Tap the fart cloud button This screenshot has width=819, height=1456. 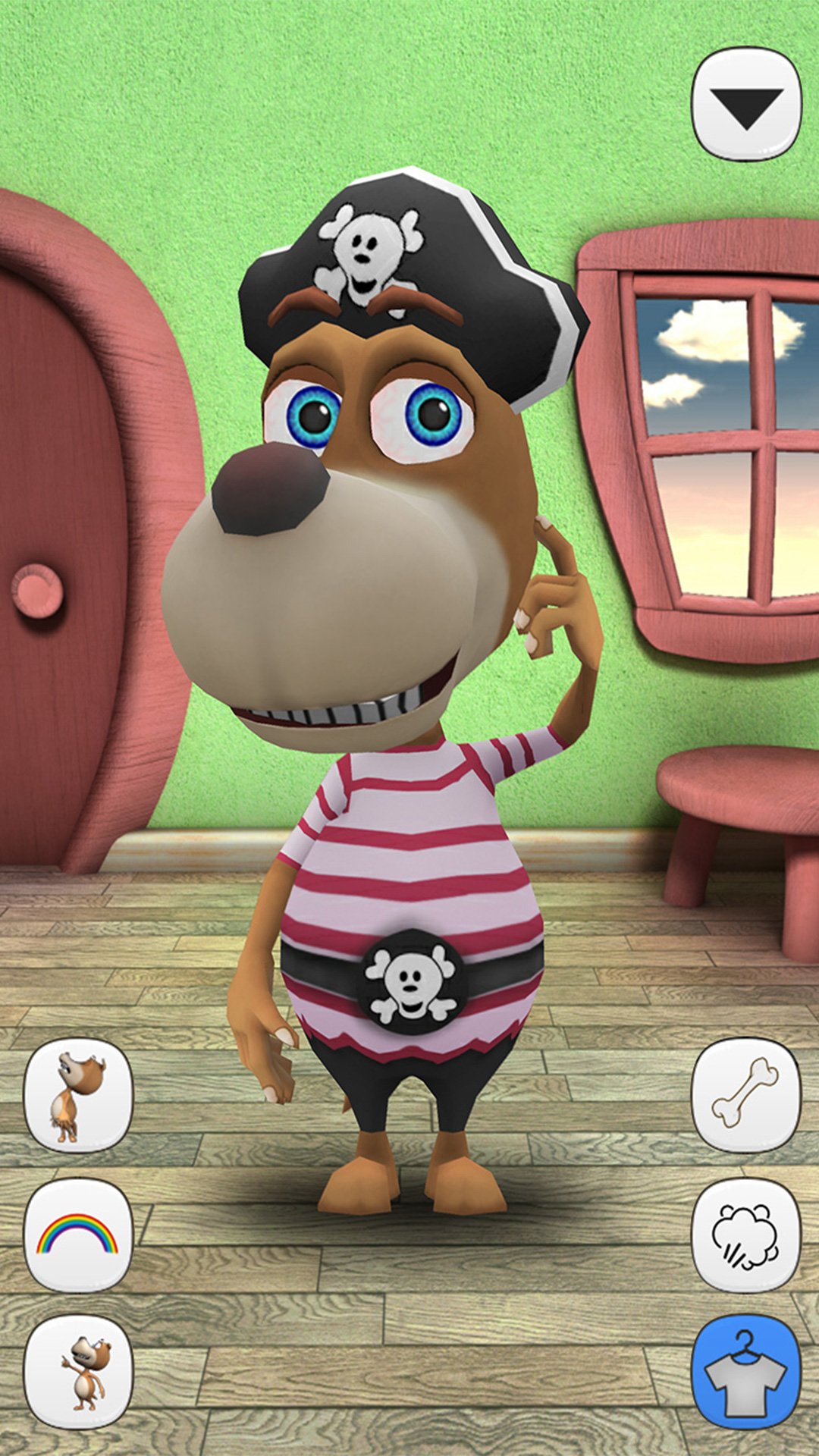(x=746, y=1235)
